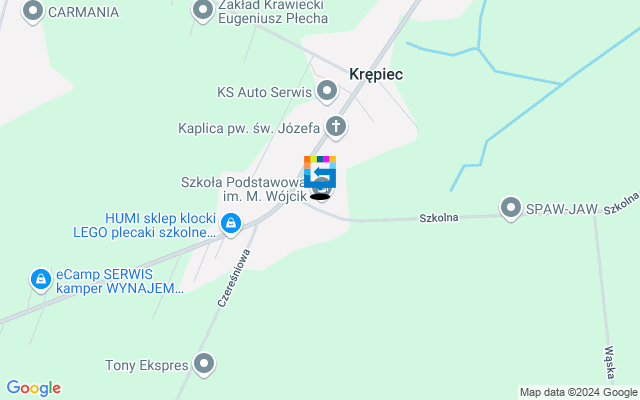Open the CARMANIA place marker
The height and width of the screenshot is (400, 640).
[33, 12]
